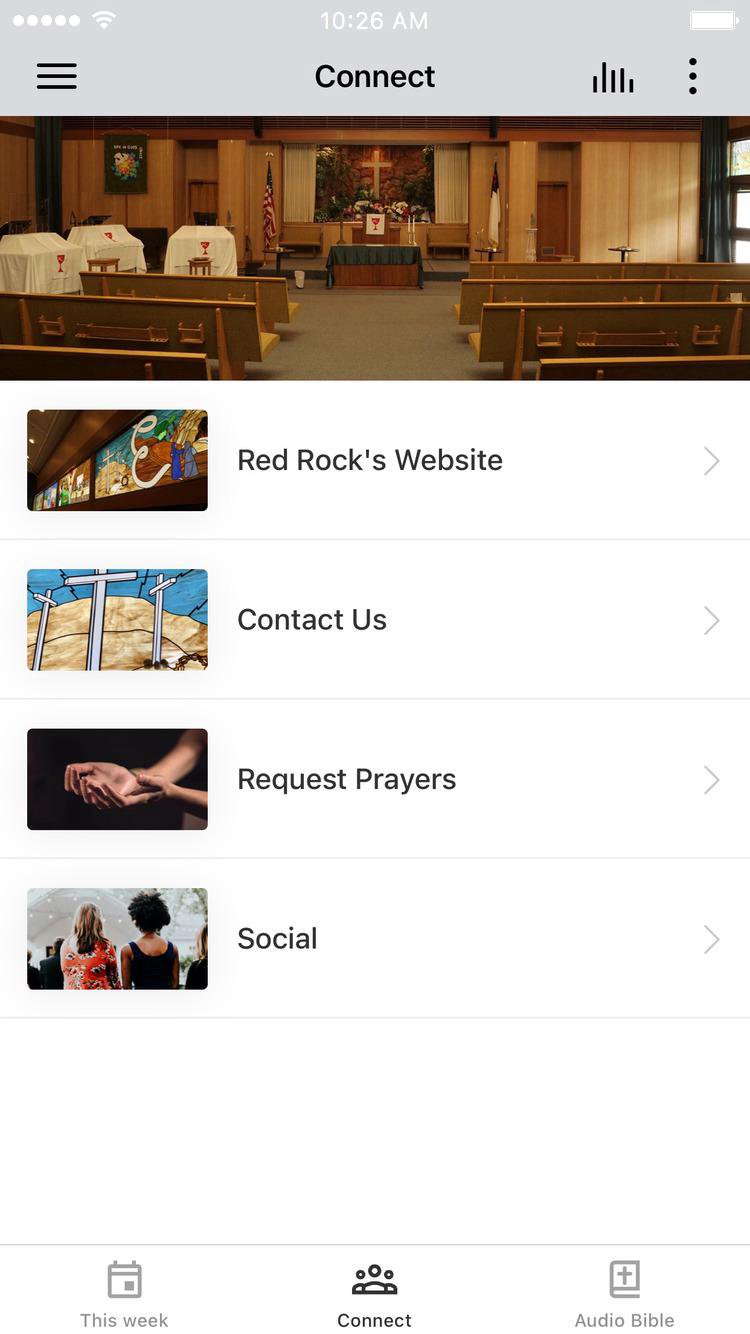Open Red Rock's Website

[x=374, y=460]
